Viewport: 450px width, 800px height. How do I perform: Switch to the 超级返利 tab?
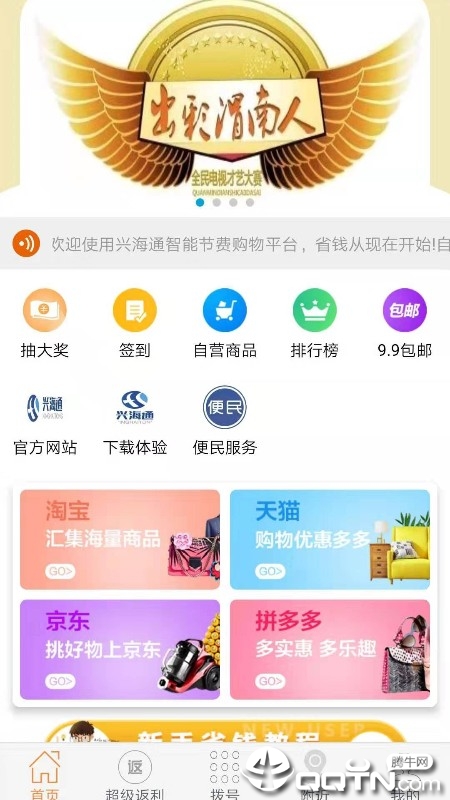pos(135,774)
